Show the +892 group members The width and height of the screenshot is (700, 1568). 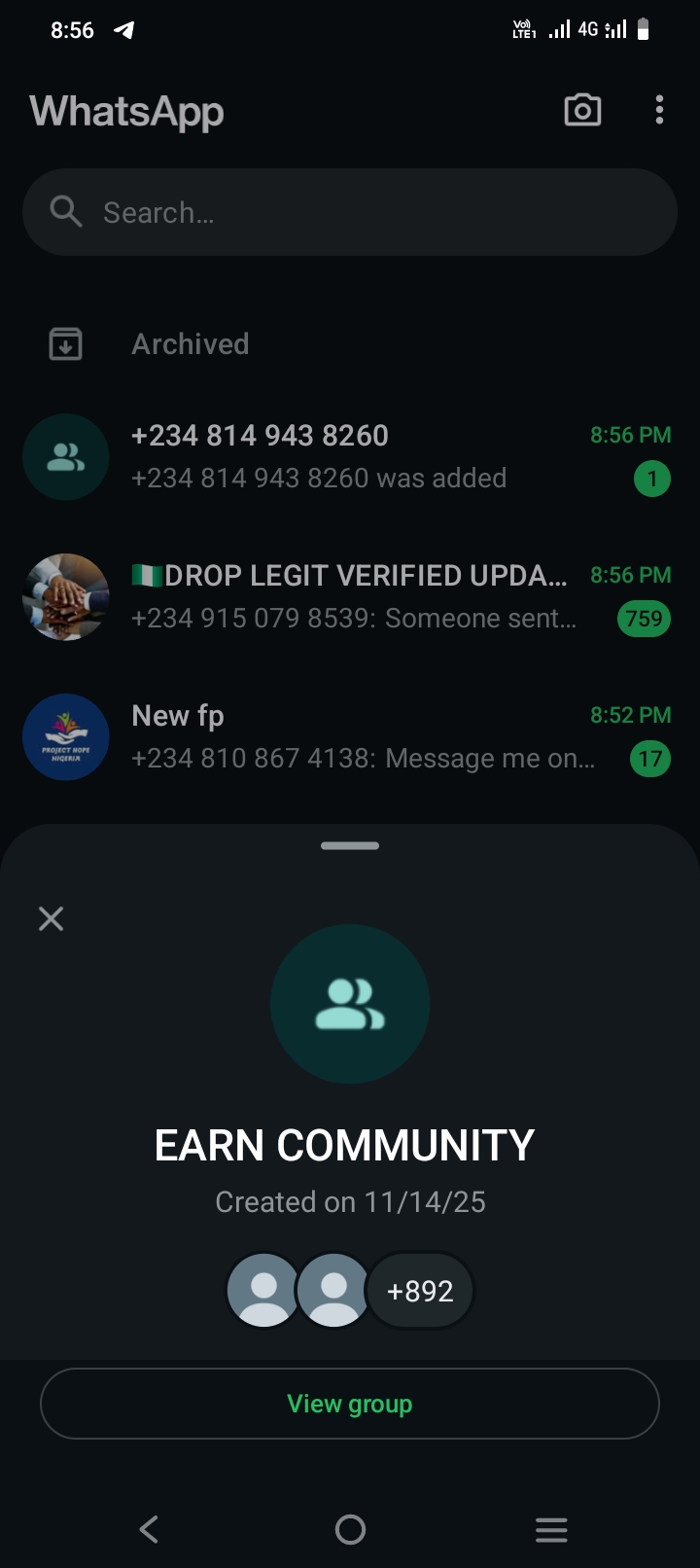click(x=420, y=1291)
